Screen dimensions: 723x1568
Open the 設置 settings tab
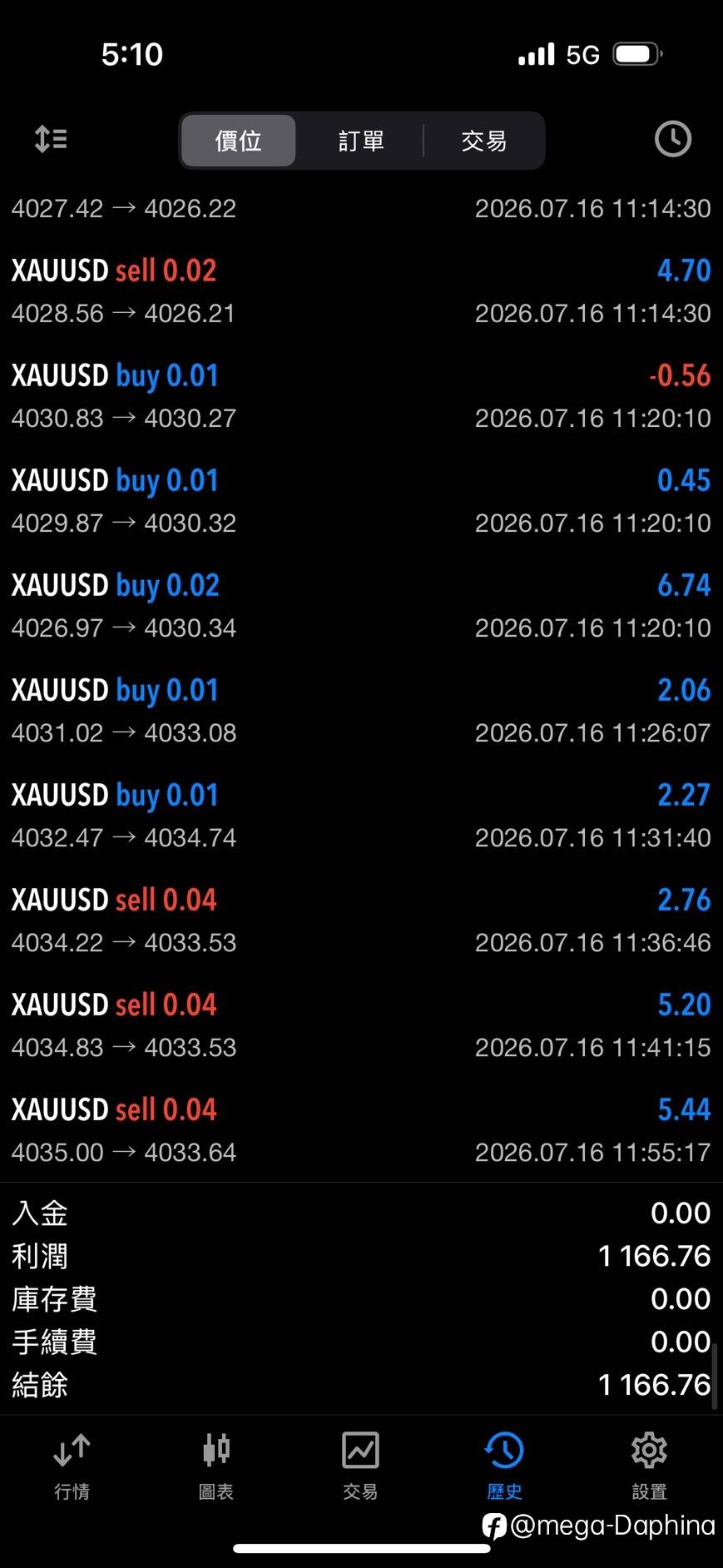[649, 1466]
